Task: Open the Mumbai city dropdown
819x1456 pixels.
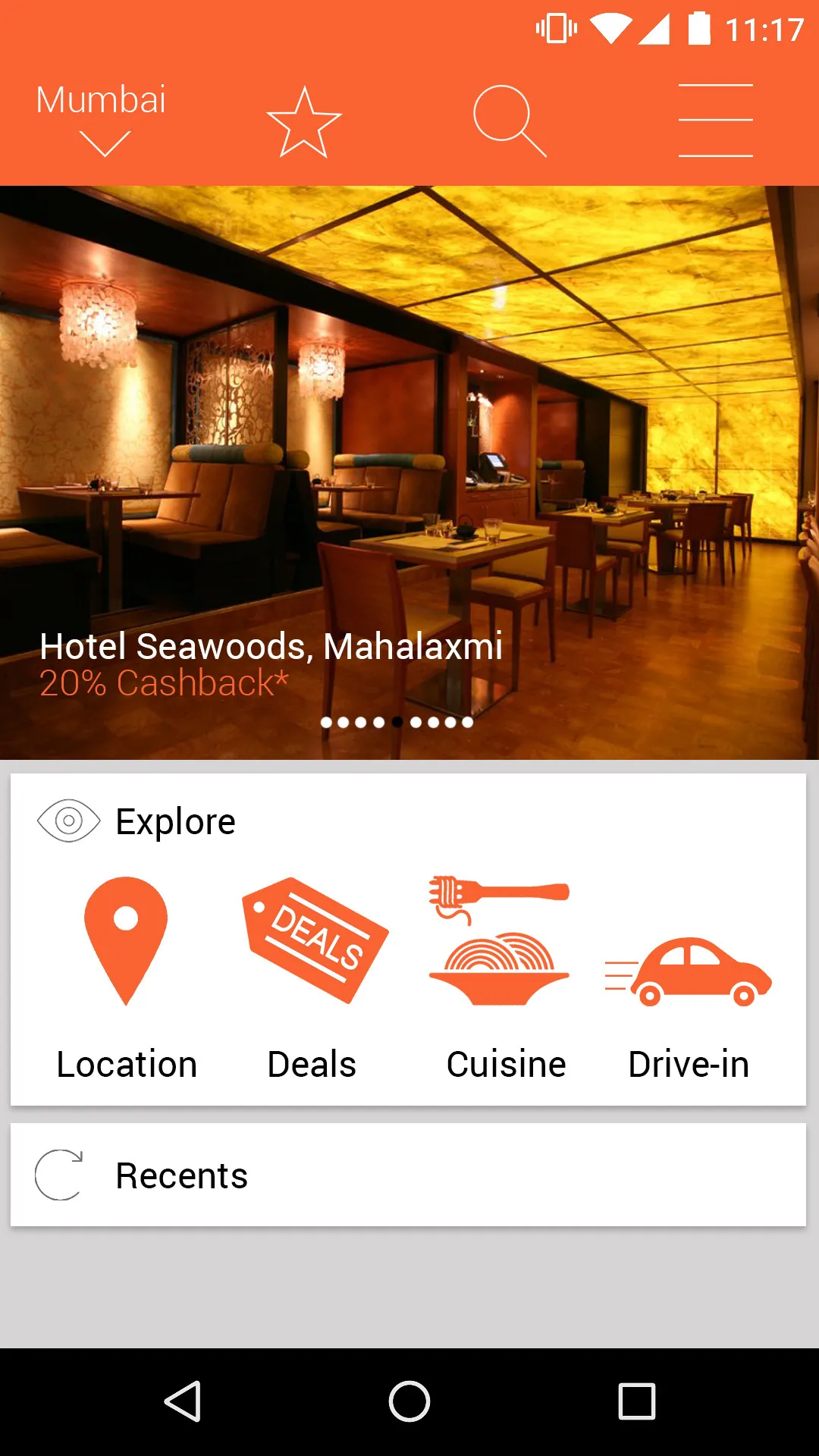Action: (x=102, y=120)
